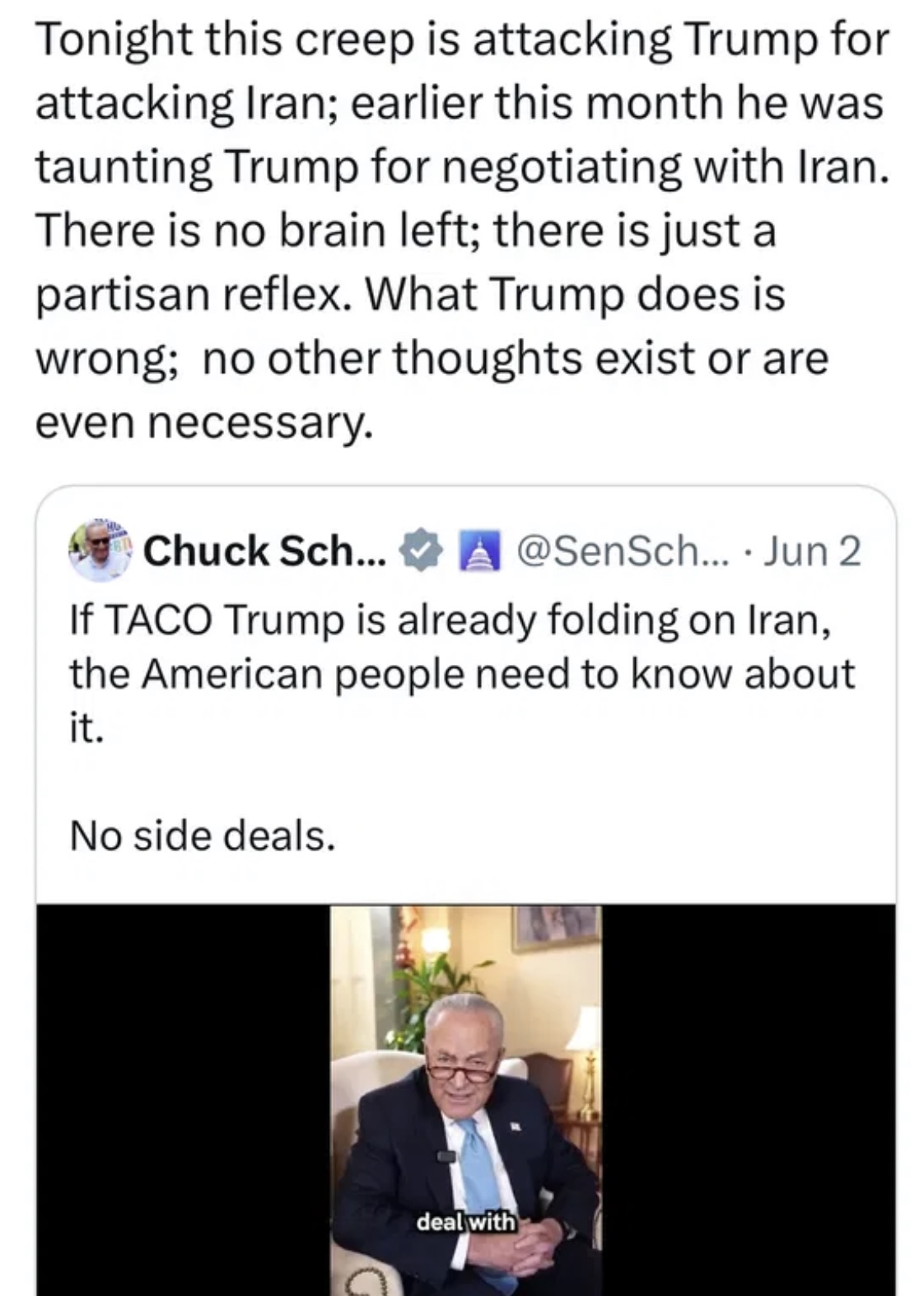Open Chuck Schumer's quoted post
The height and width of the screenshot is (1296, 924).
coord(461,672)
